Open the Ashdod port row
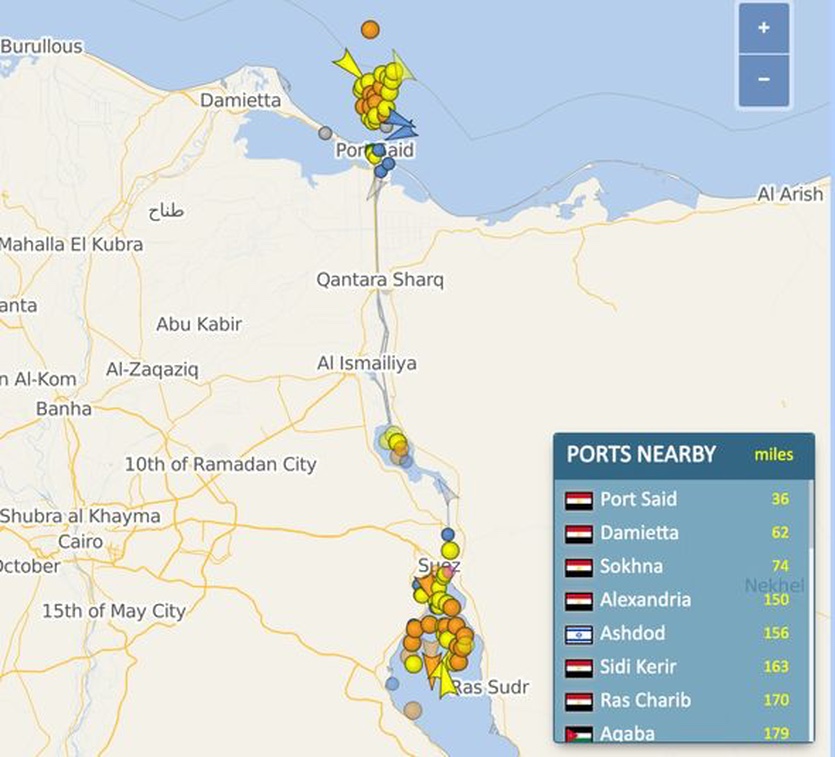835x757 pixels. point(632,633)
